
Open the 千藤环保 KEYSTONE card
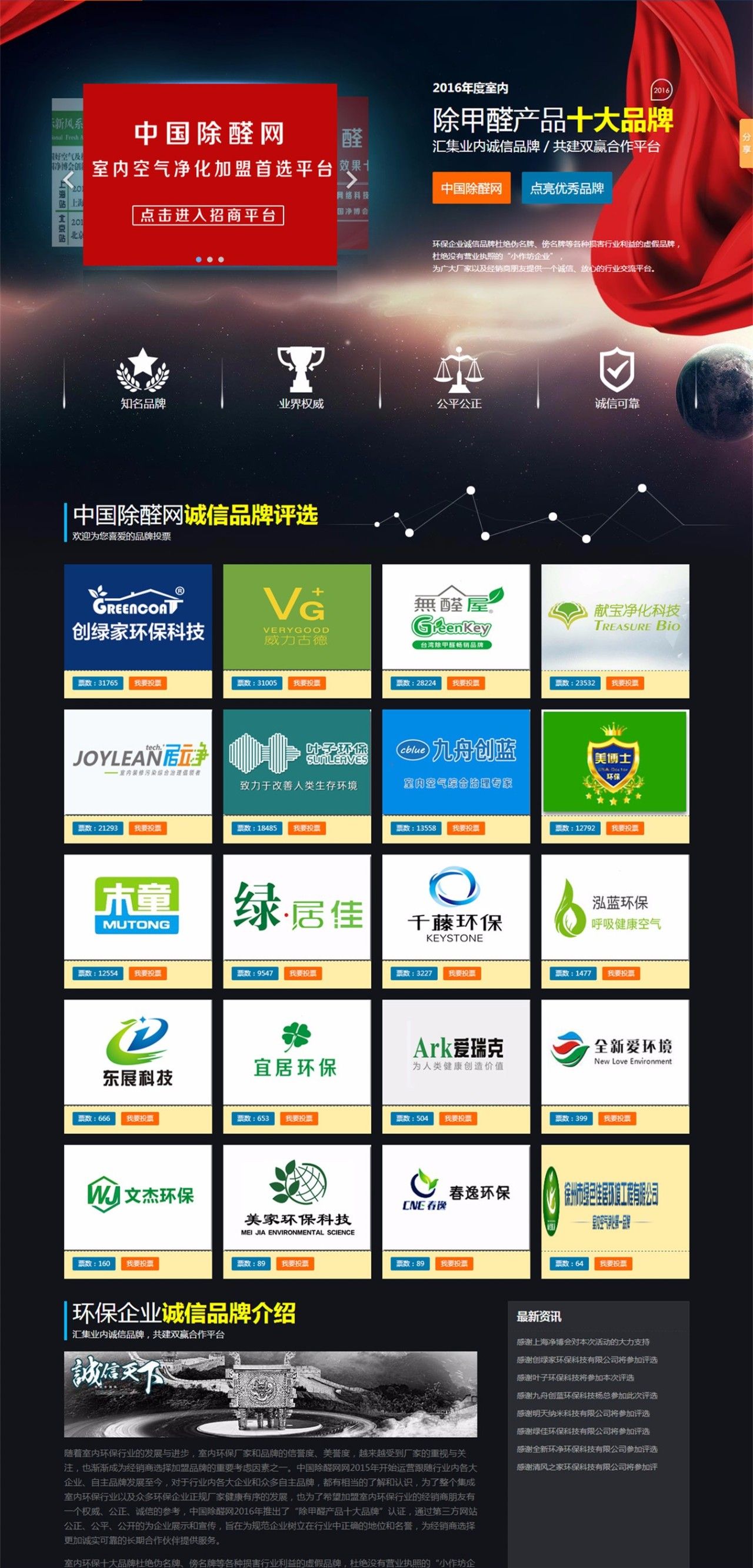pos(456,906)
